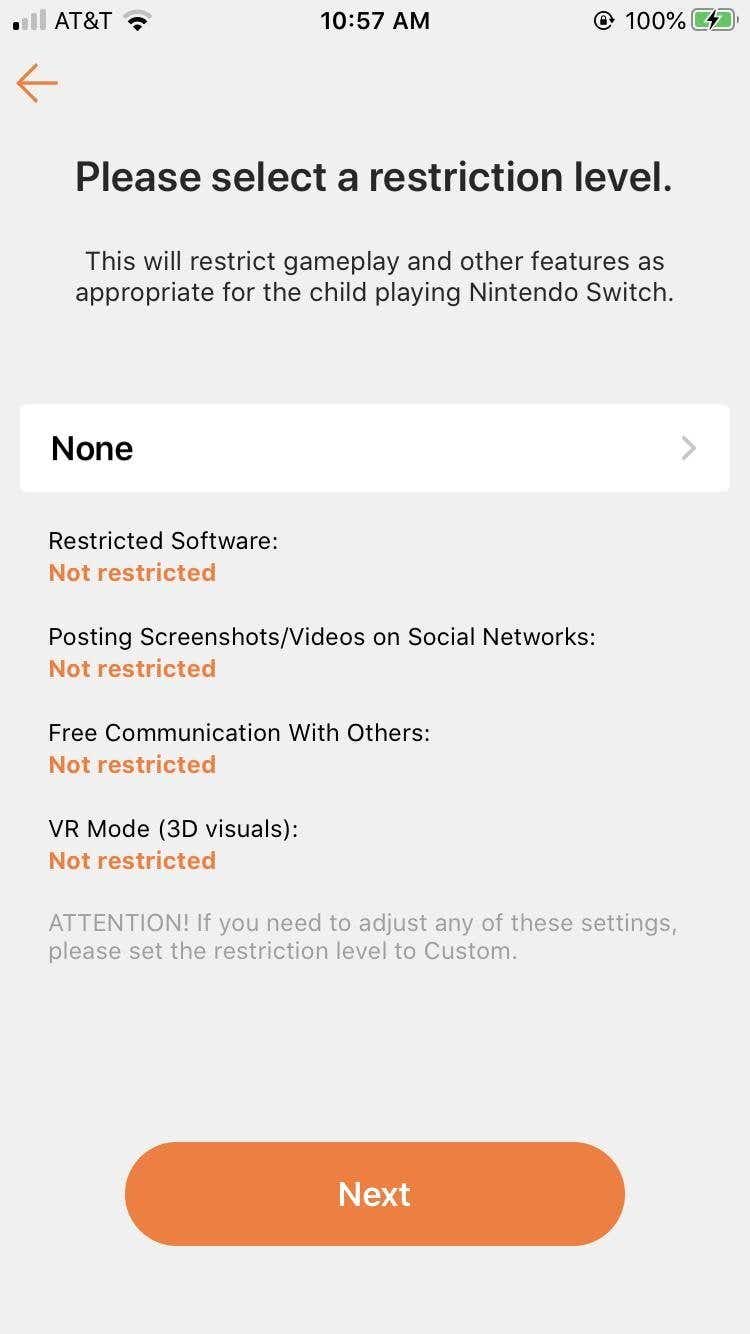The height and width of the screenshot is (1334, 750).
Task: Tap the 10:57 AM clock display
Action: coord(375,20)
